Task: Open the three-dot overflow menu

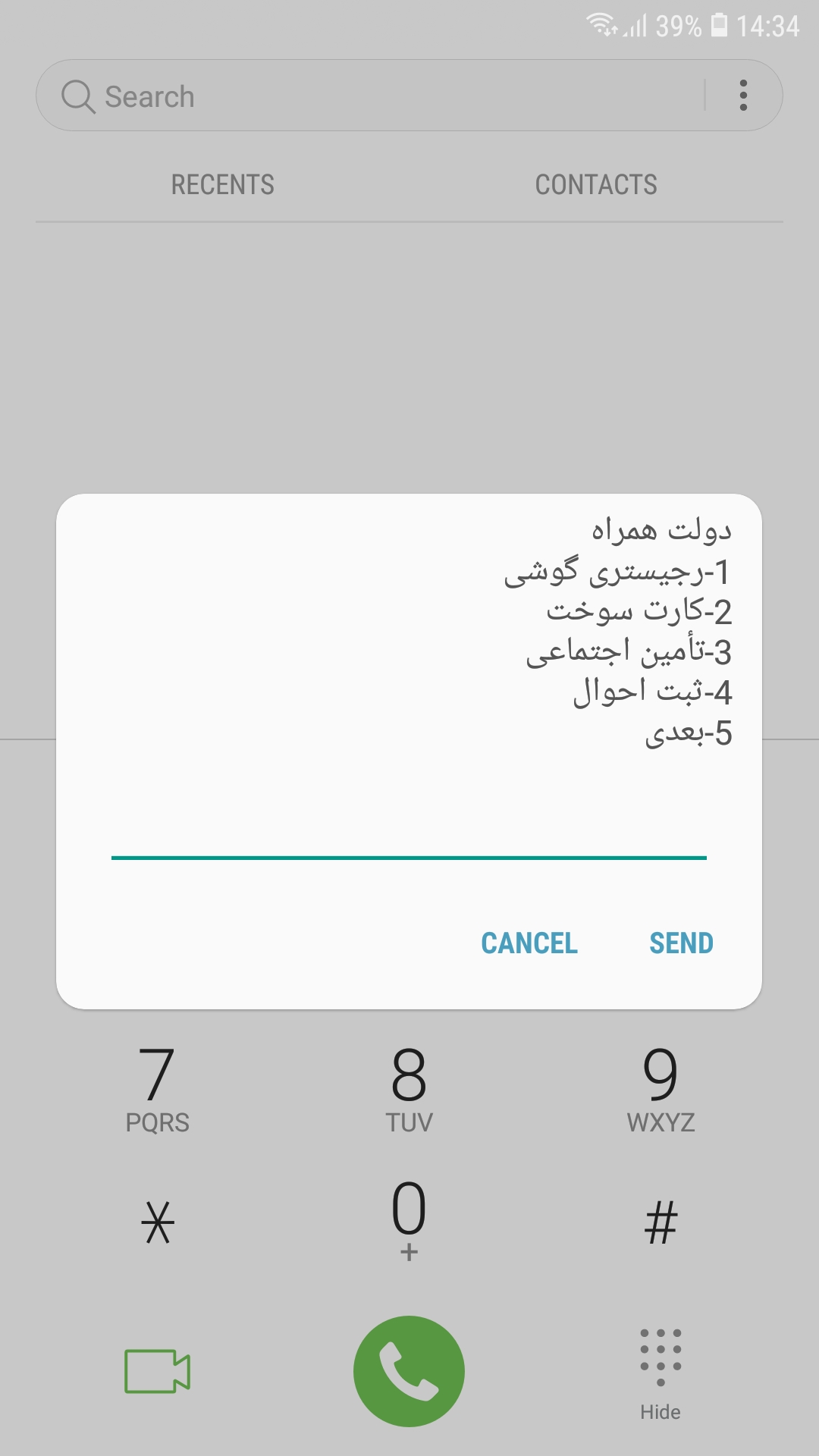Action: point(743,96)
